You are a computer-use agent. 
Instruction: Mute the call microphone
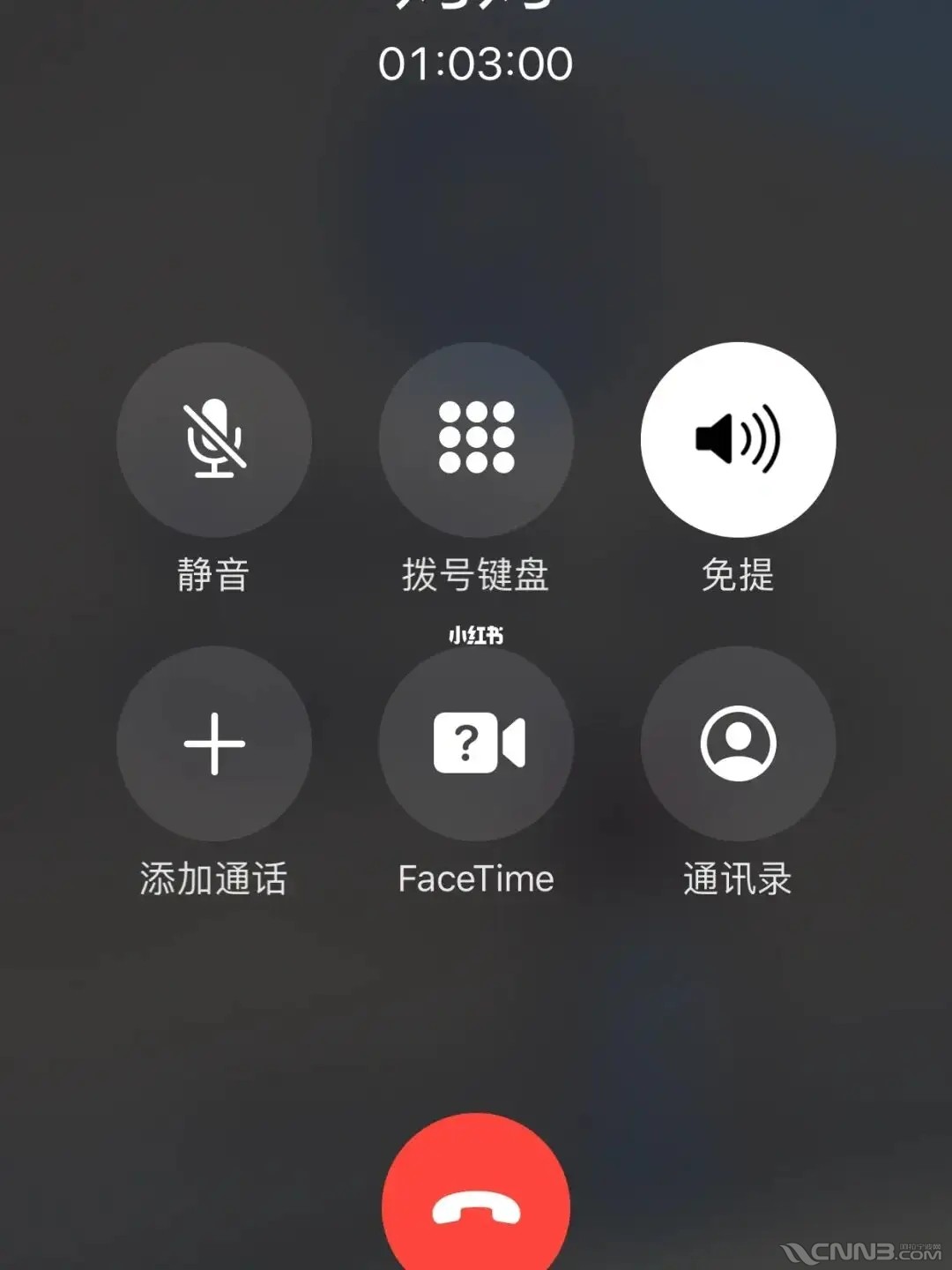213,439
